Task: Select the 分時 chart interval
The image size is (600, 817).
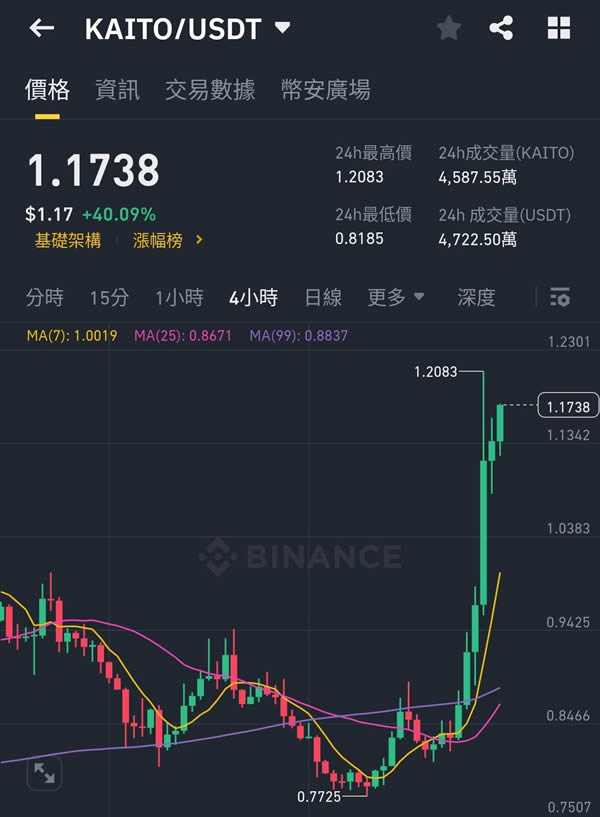Action: pos(44,297)
